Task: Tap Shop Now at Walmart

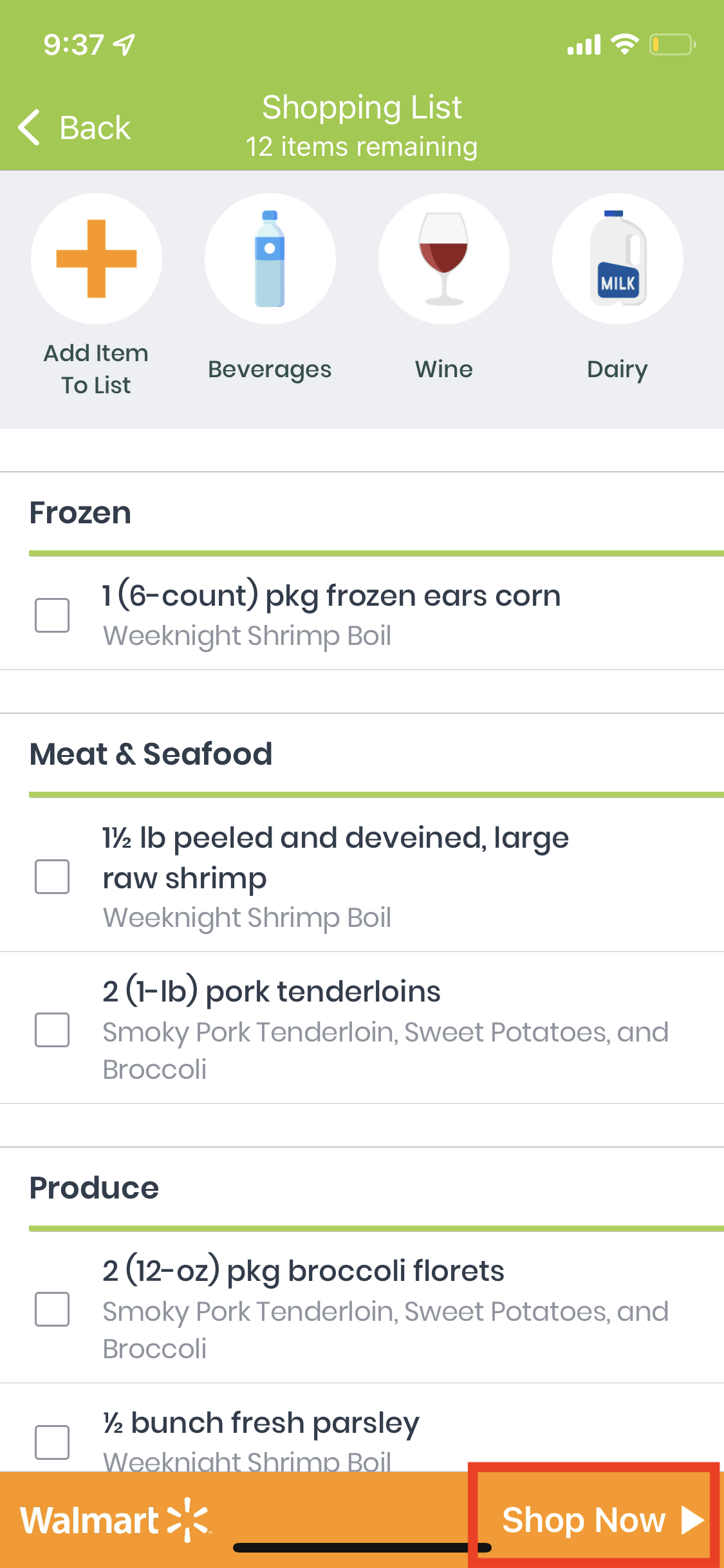Action: coord(595,1519)
